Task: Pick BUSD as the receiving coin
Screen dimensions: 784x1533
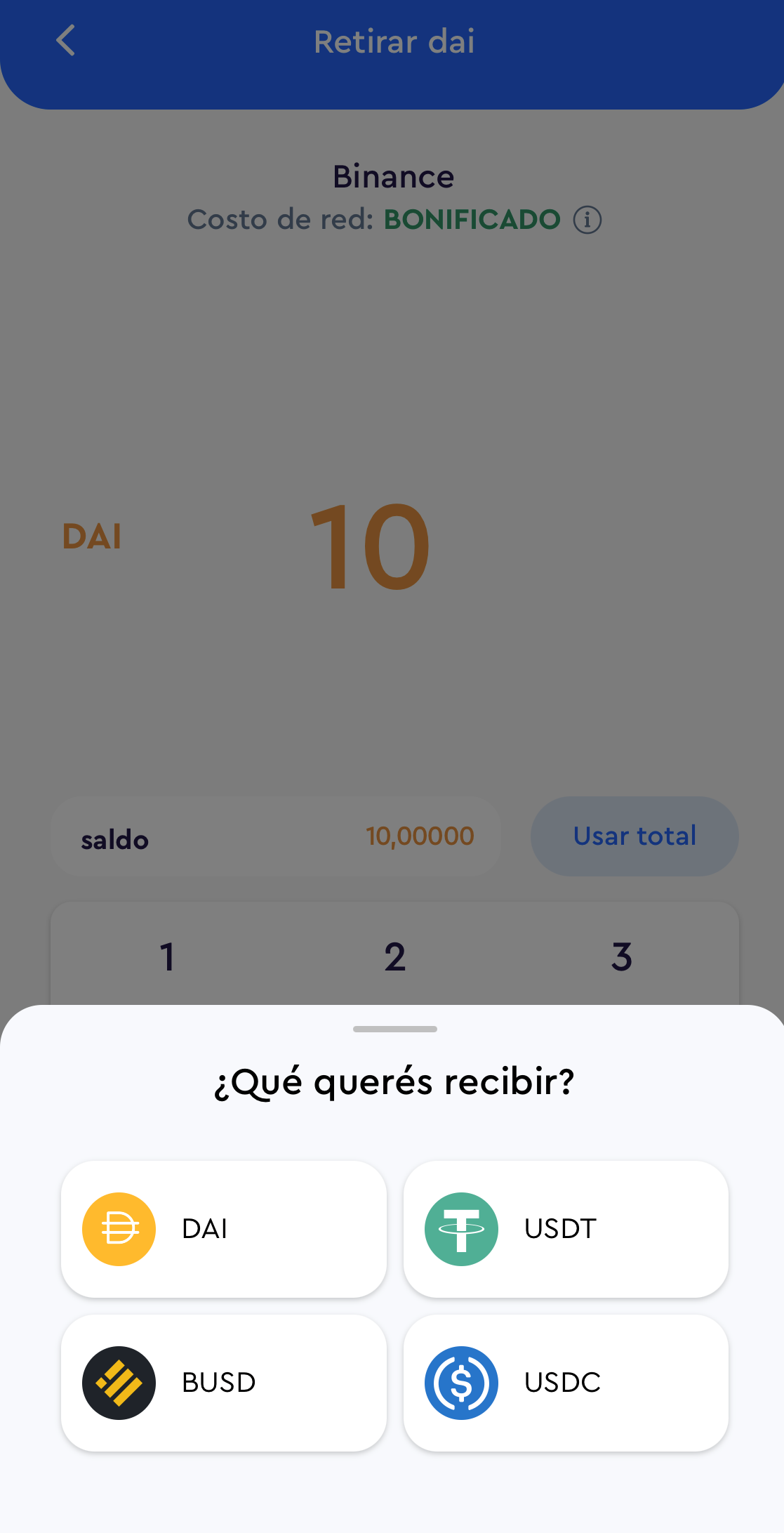Action: [223, 1383]
